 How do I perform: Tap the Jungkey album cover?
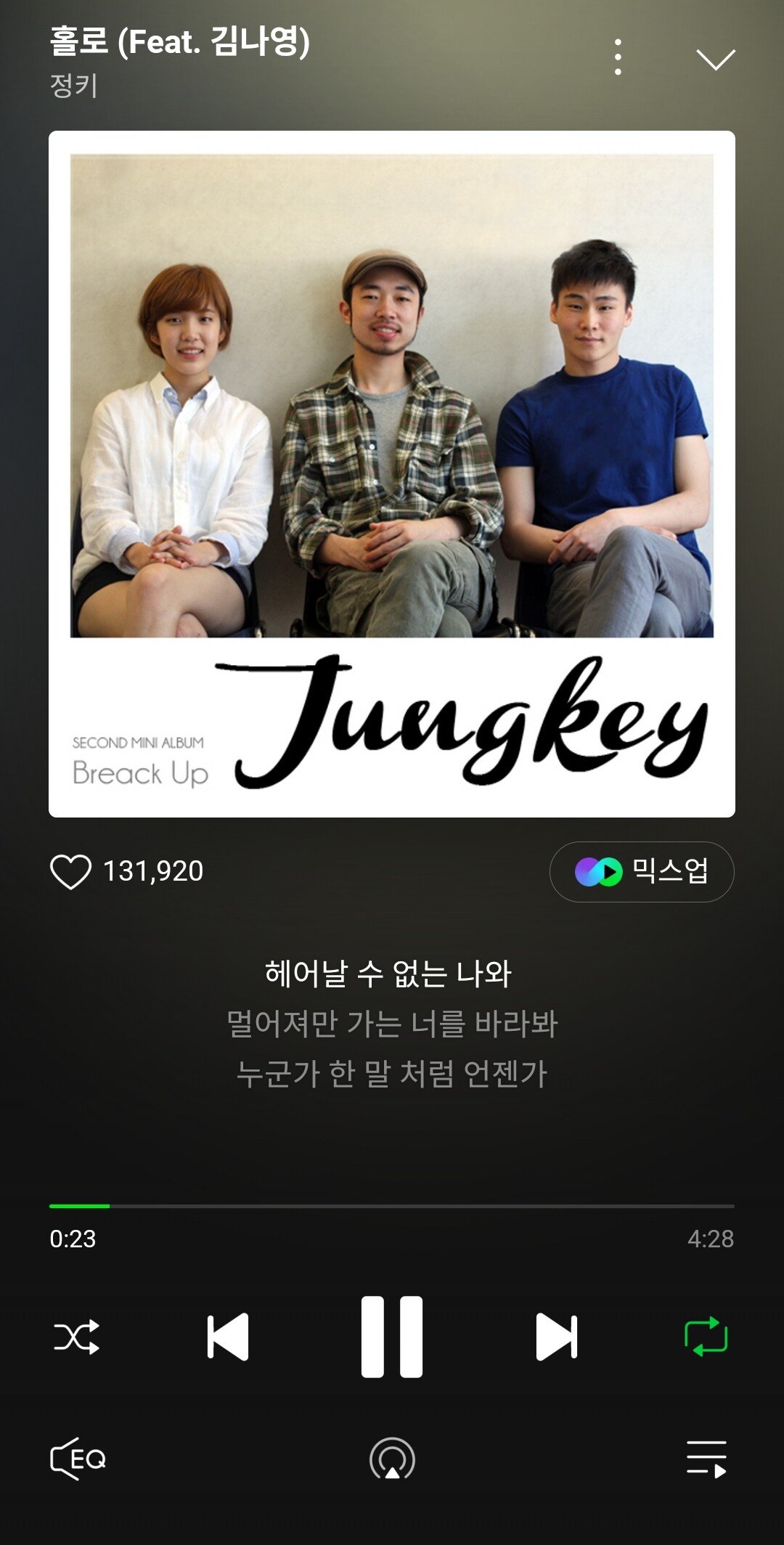[x=392, y=473]
